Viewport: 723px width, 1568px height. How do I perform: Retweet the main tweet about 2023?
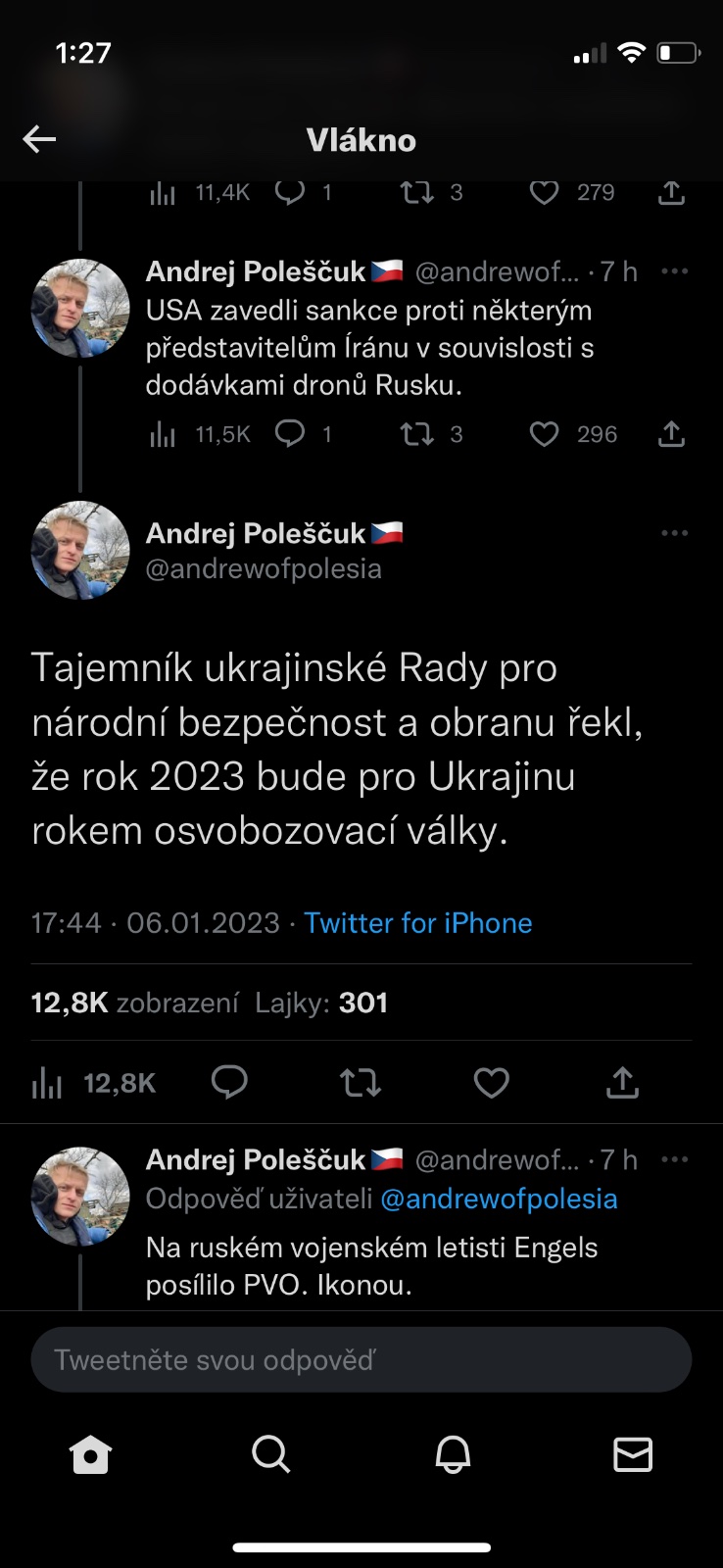(360, 1083)
